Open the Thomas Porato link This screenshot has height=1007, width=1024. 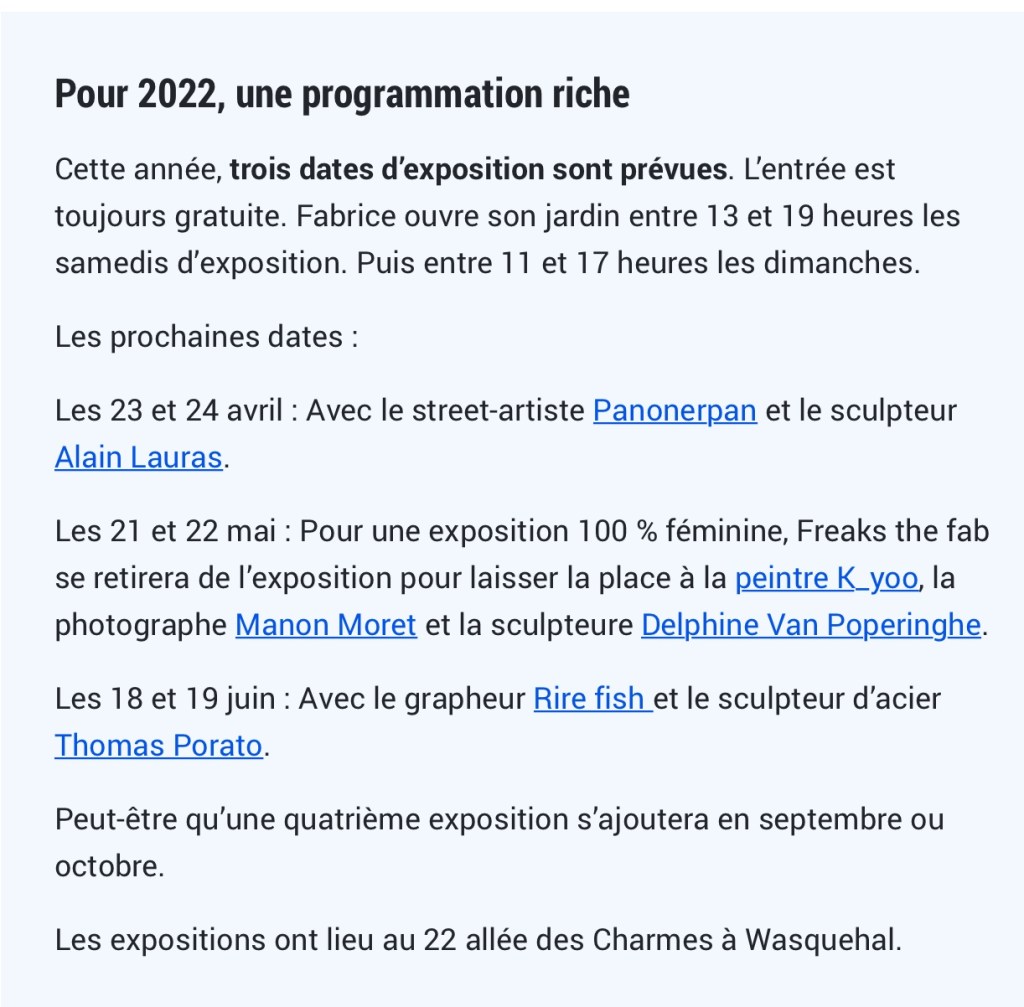coord(158,745)
